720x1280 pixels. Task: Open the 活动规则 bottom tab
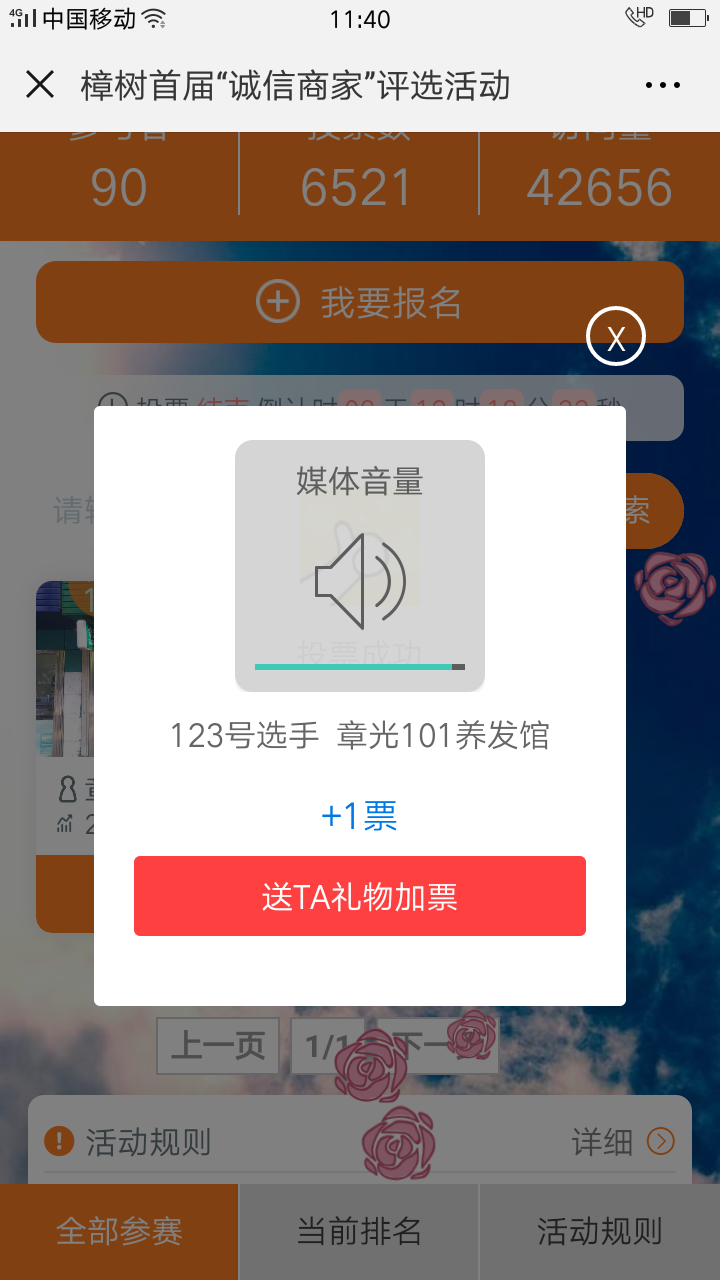pos(600,1231)
